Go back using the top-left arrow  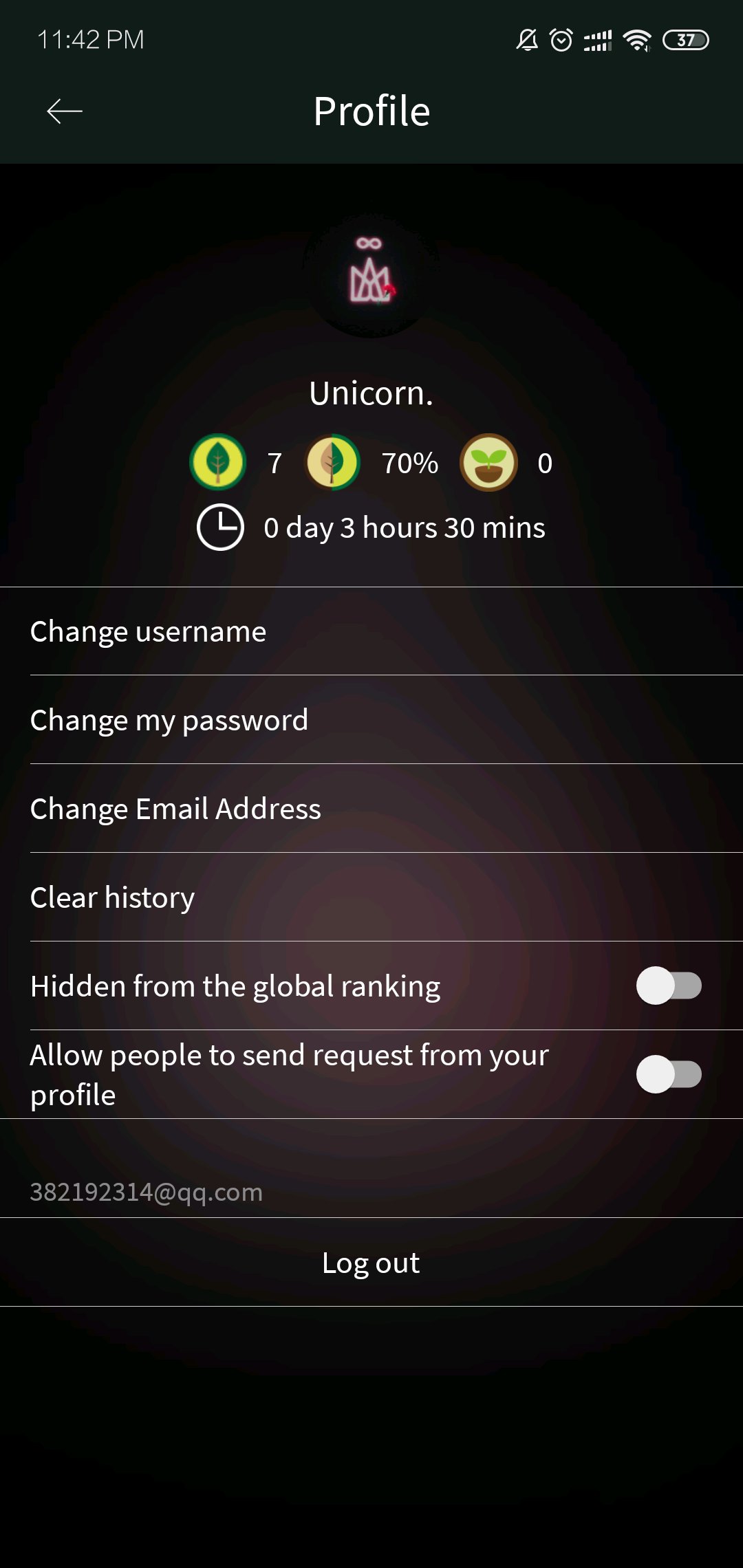tap(65, 111)
